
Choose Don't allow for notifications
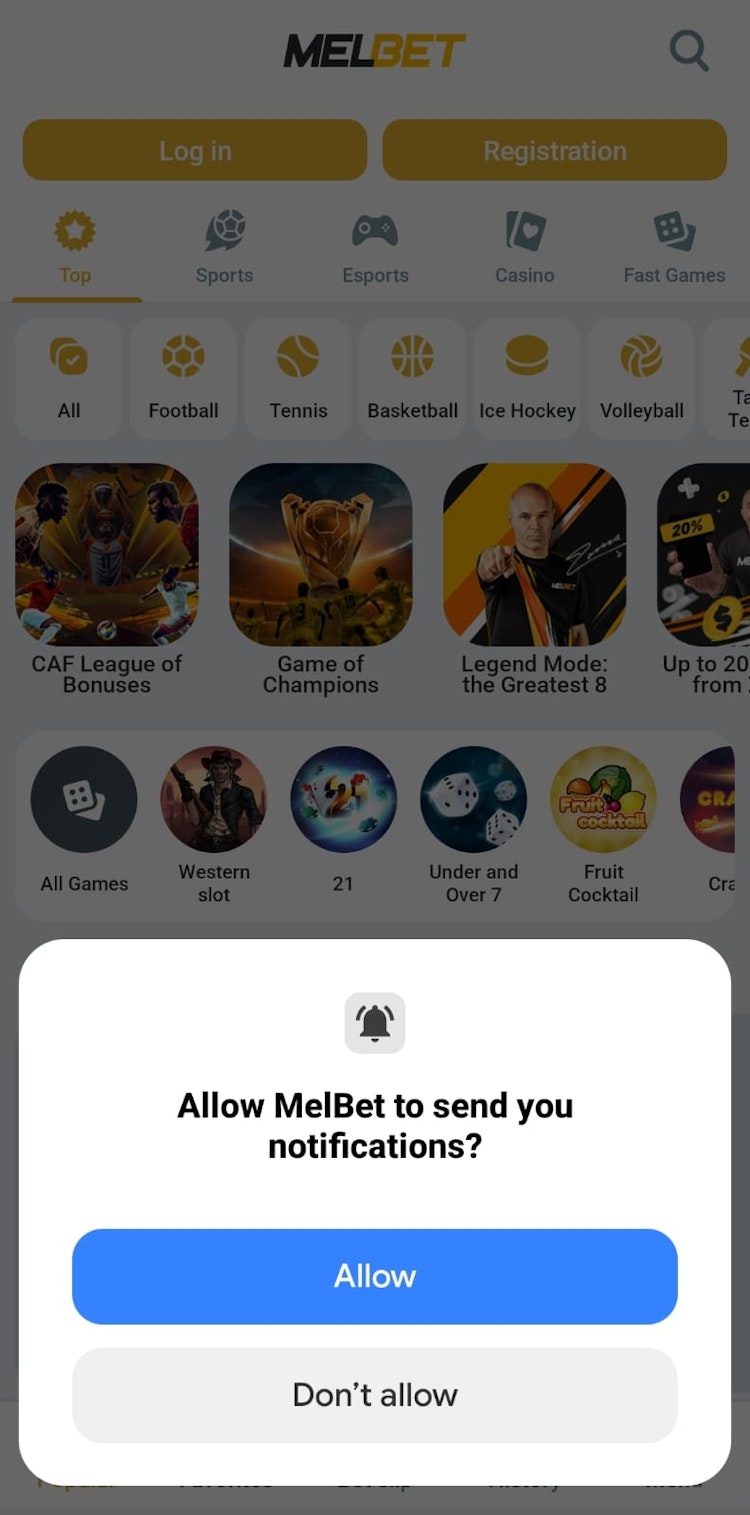(x=374, y=1394)
